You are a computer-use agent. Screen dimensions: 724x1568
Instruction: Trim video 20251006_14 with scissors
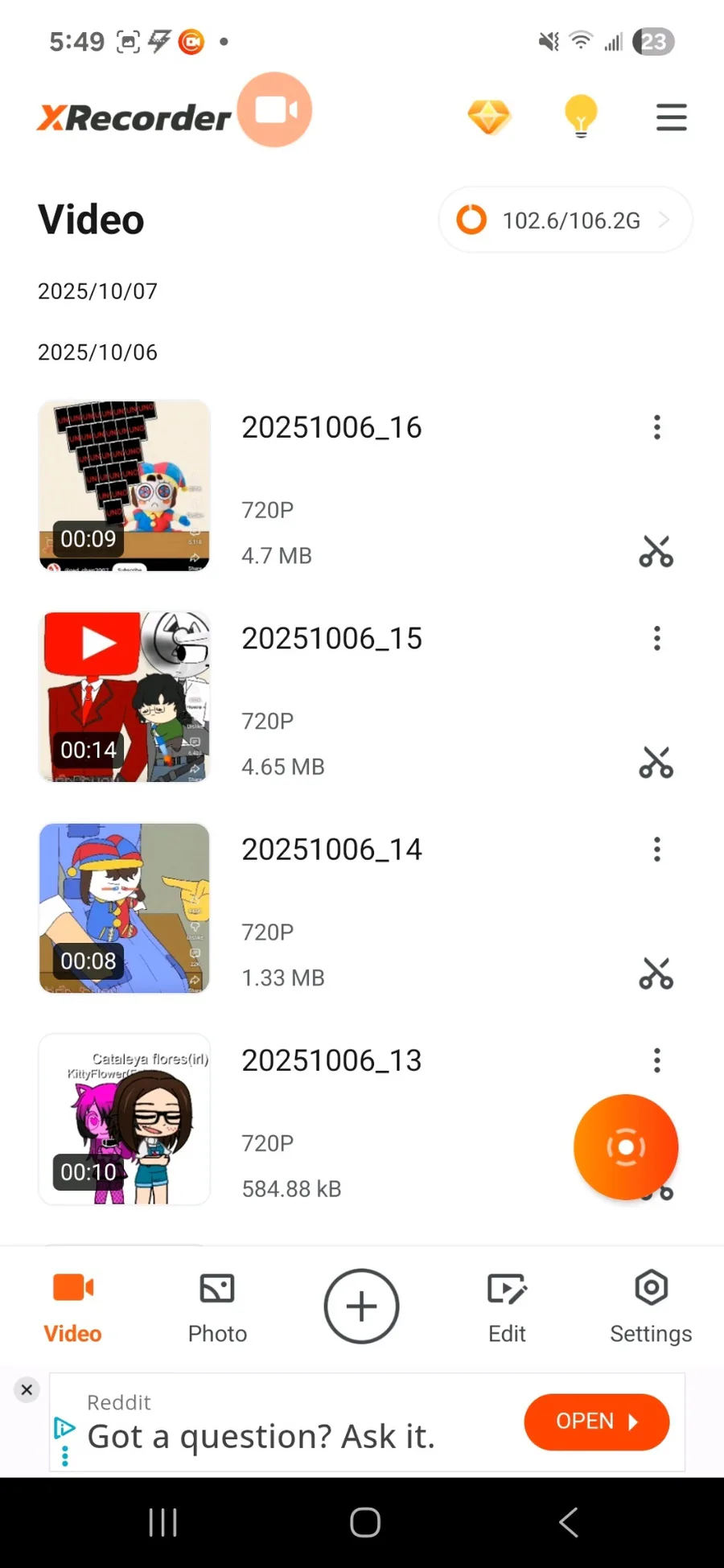656,973
